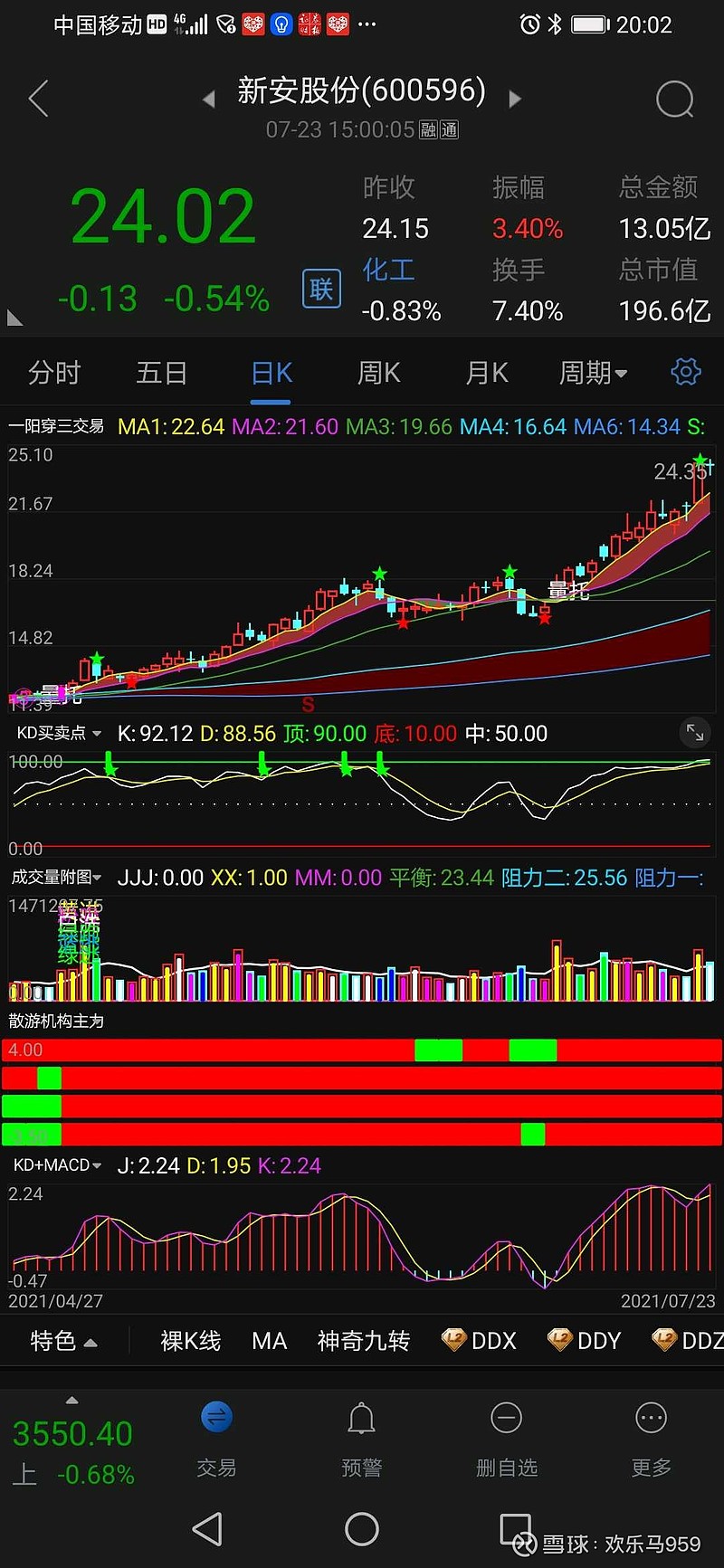Switch to the 分时 tab
724x1568 pixels.
click(54, 372)
